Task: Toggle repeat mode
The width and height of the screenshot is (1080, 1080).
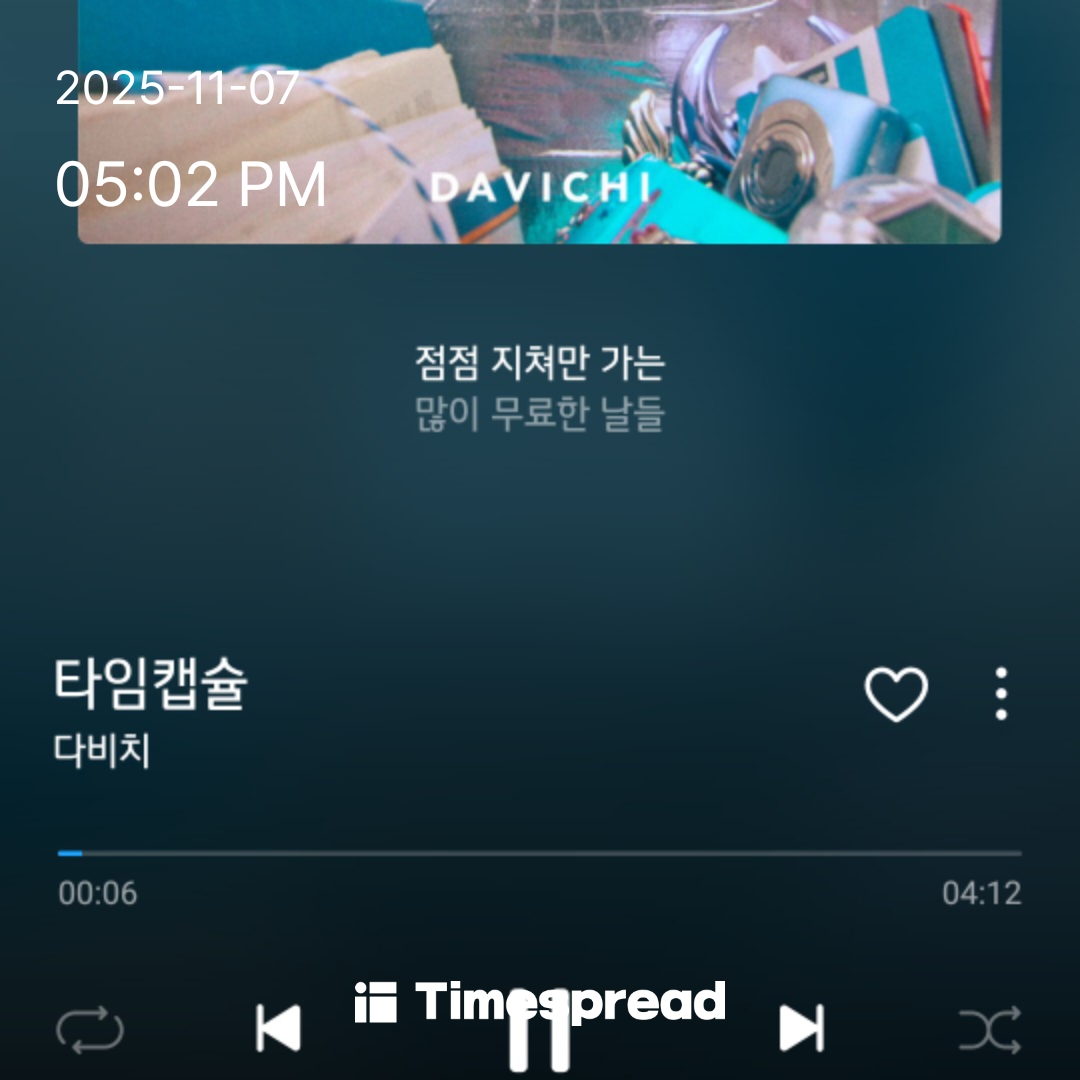Action: pyautogui.click(x=90, y=1029)
